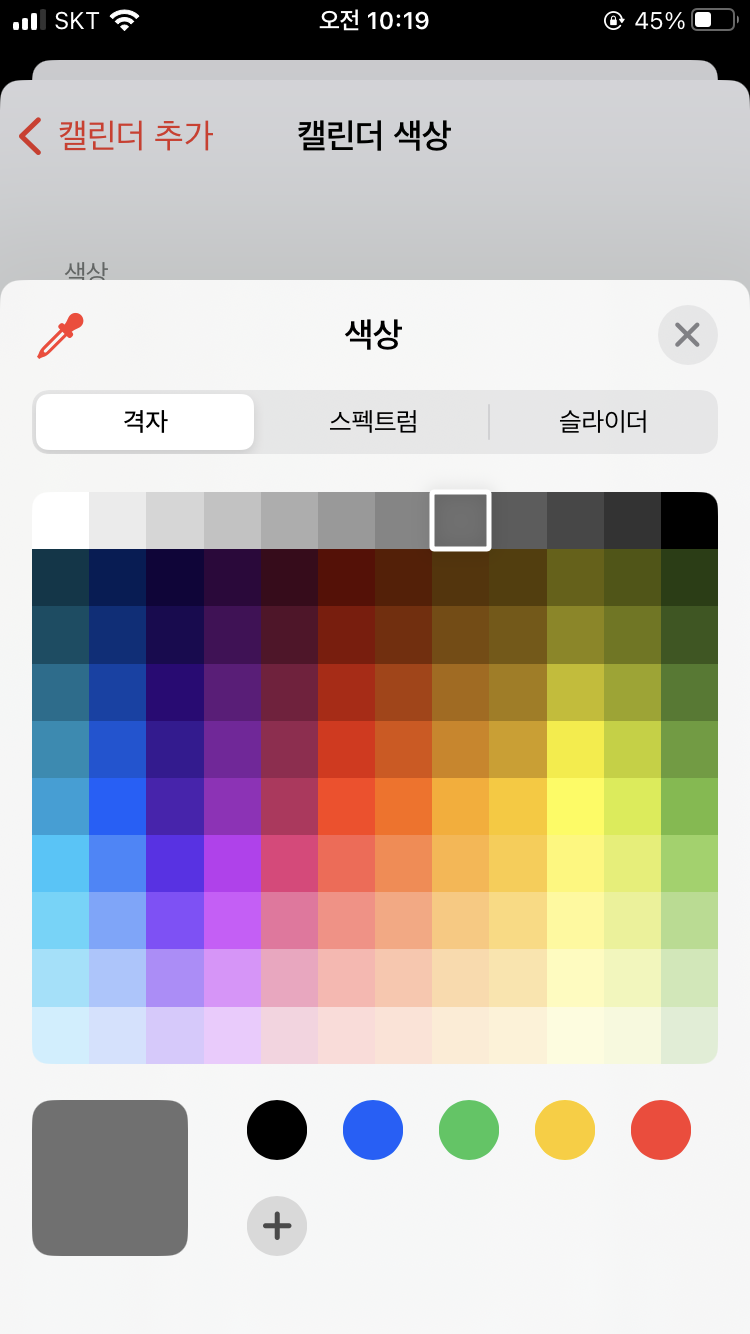Select pure white in the grid
Screen dimensions: 750x1334
(60, 520)
